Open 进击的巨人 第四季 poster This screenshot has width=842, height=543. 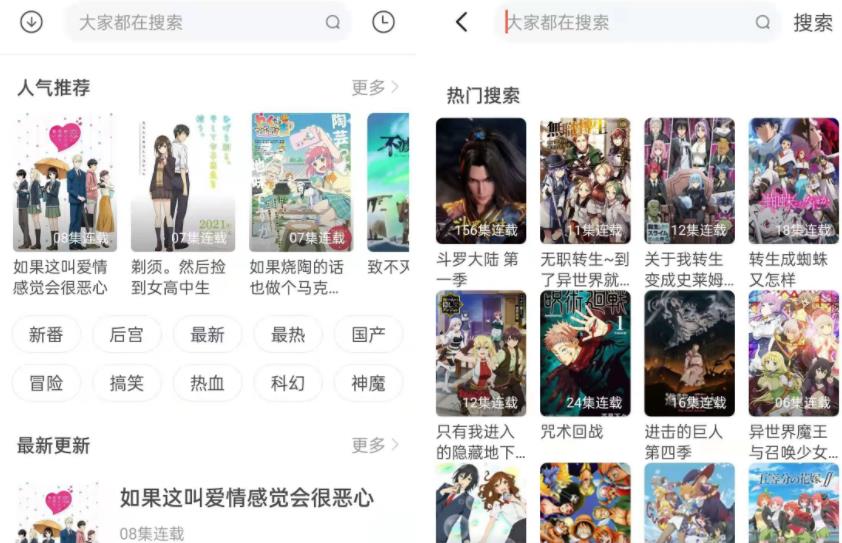tap(689, 353)
